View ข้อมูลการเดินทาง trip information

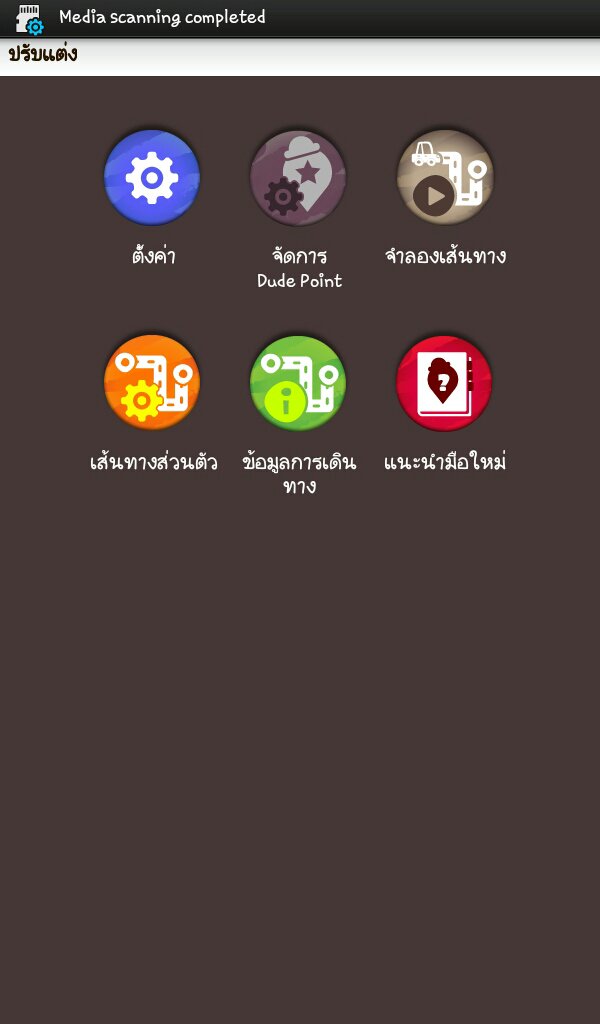tap(298, 383)
